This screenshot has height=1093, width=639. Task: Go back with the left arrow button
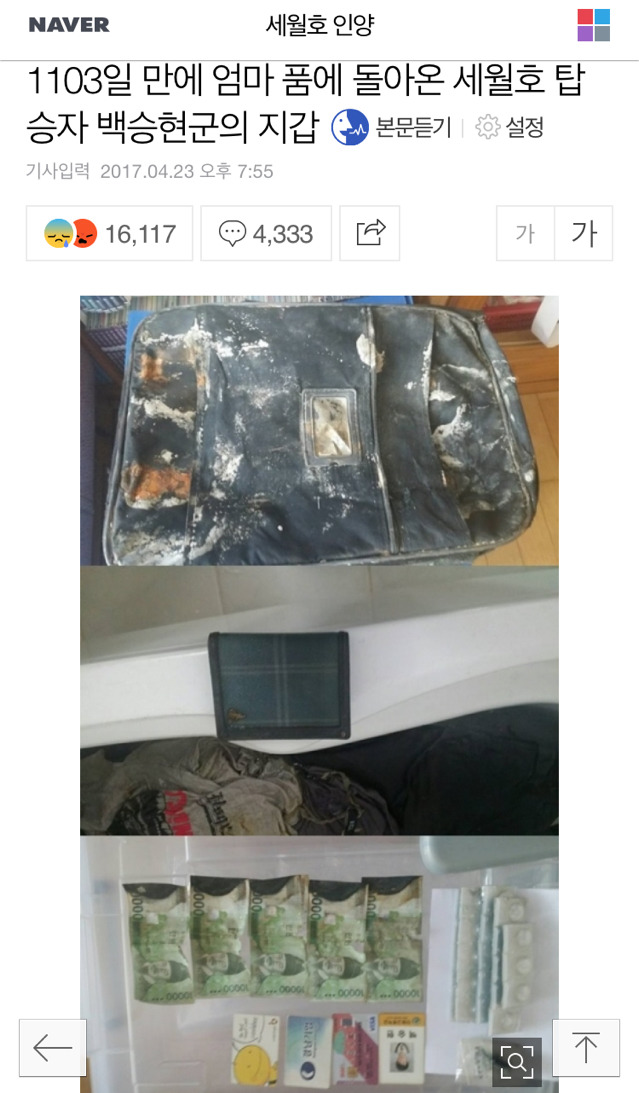pyautogui.click(x=53, y=1048)
